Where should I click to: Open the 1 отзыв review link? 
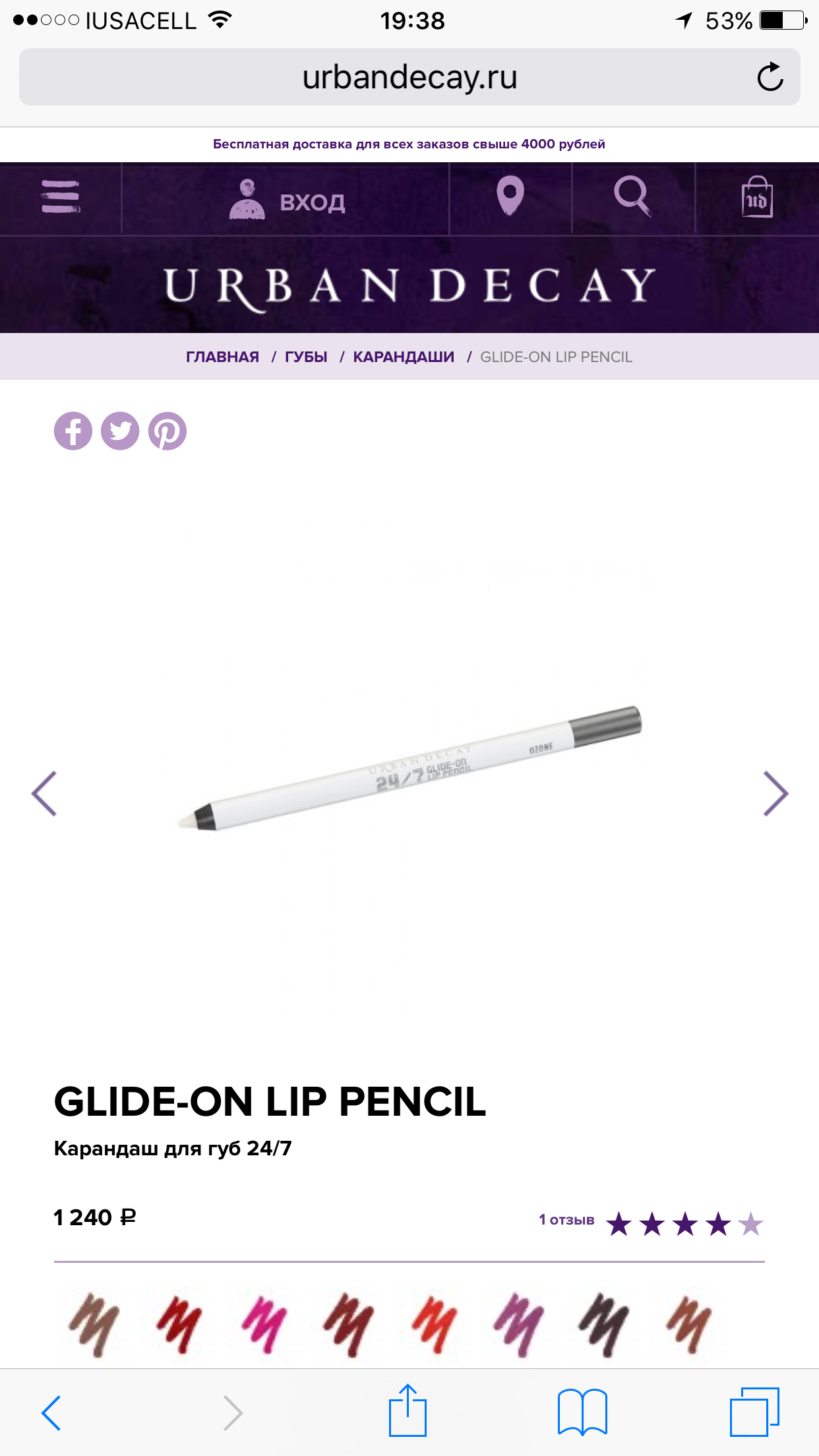(x=566, y=1220)
